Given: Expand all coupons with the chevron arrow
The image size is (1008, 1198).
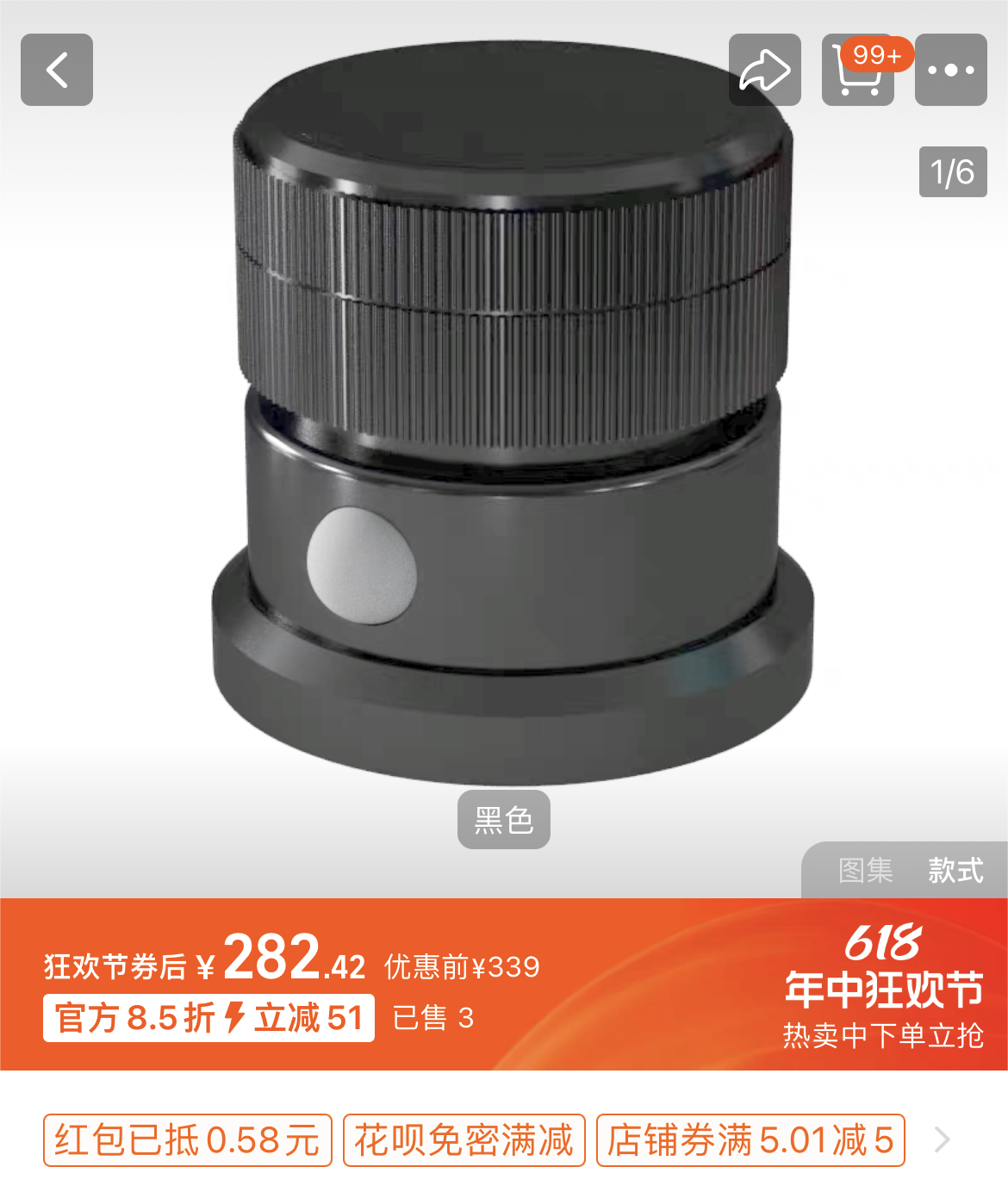Looking at the screenshot, I should pos(943,1139).
